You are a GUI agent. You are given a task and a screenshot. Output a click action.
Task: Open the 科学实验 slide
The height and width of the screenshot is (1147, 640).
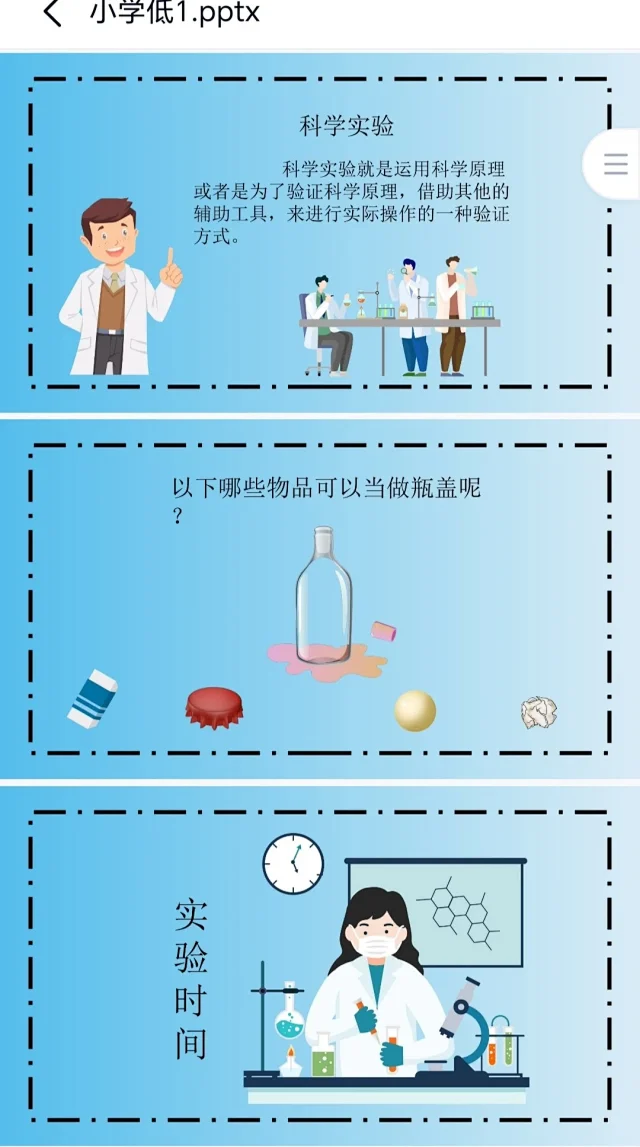tap(320, 232)
